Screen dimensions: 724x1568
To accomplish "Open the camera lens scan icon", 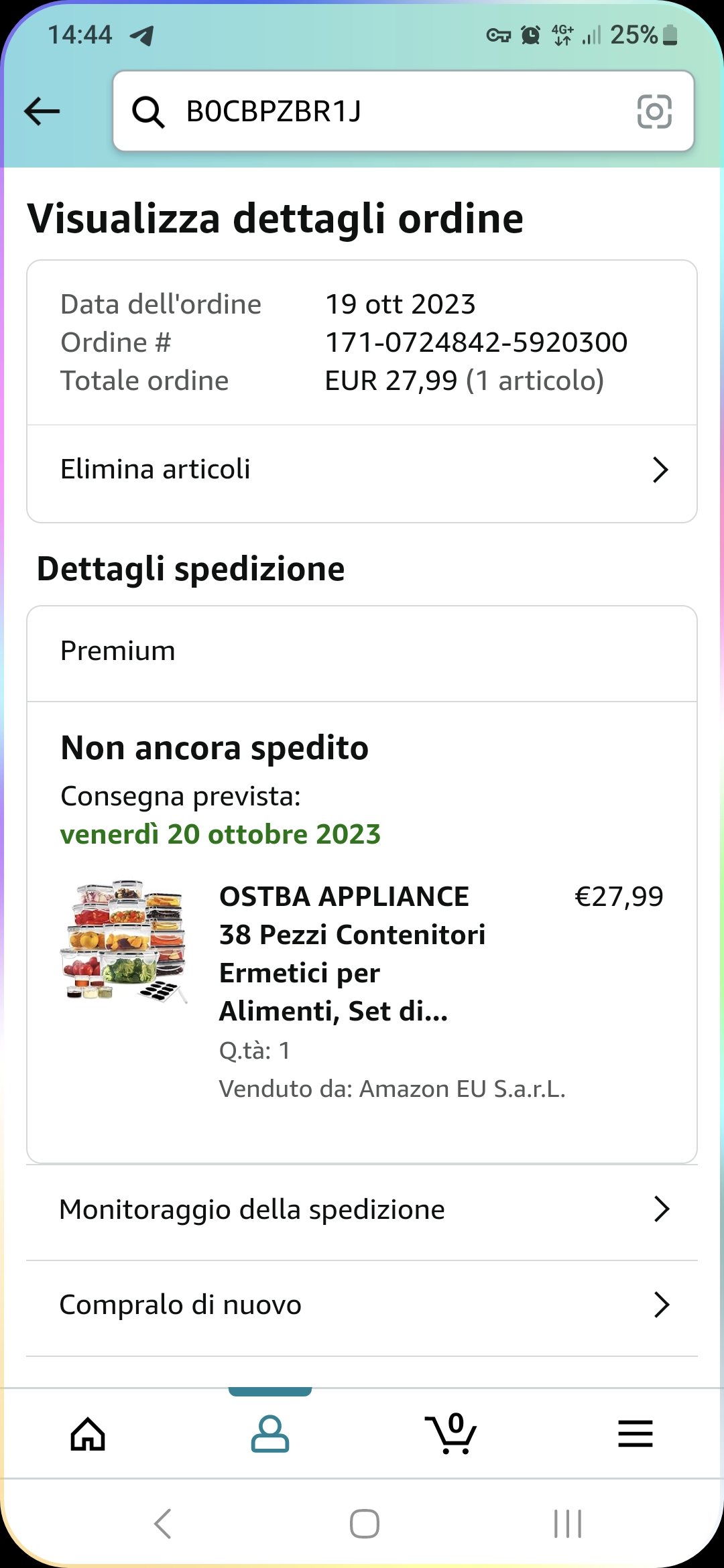I will pos(654,111).
